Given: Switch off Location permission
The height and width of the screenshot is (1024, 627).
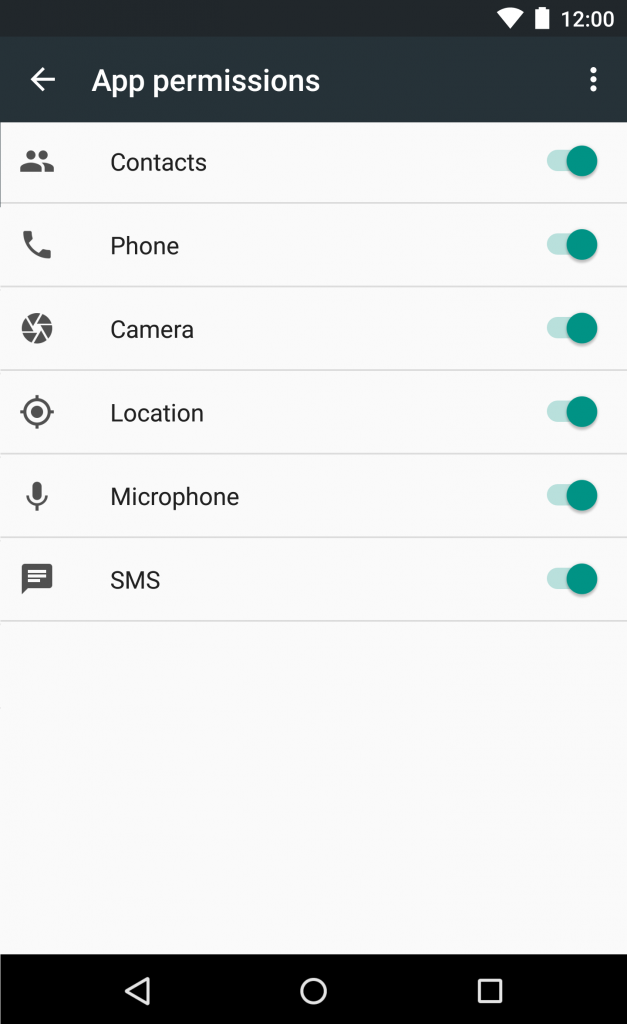Looking at the screenshot, I should pos(572,412).
